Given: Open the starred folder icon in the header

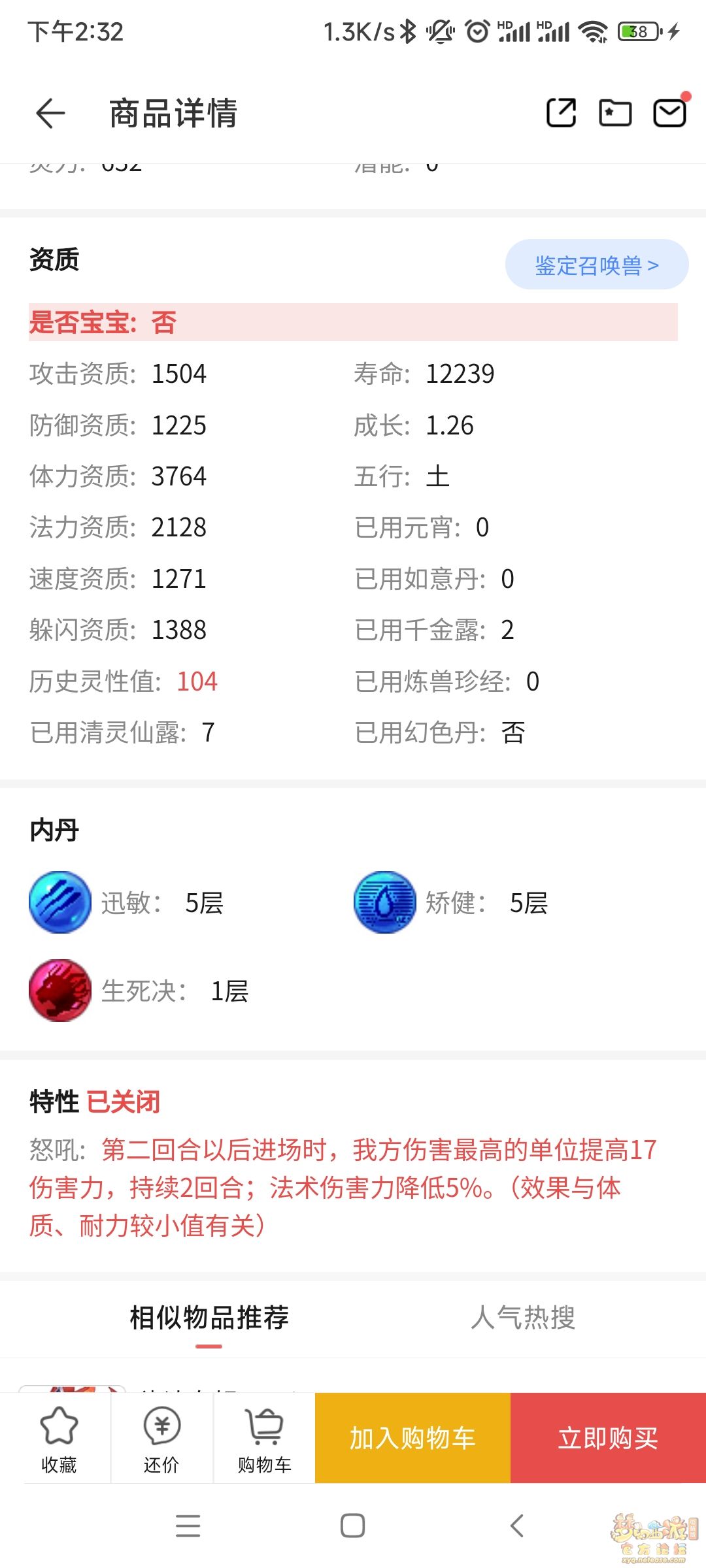Looking at the screenshot, I should point(615,113).
